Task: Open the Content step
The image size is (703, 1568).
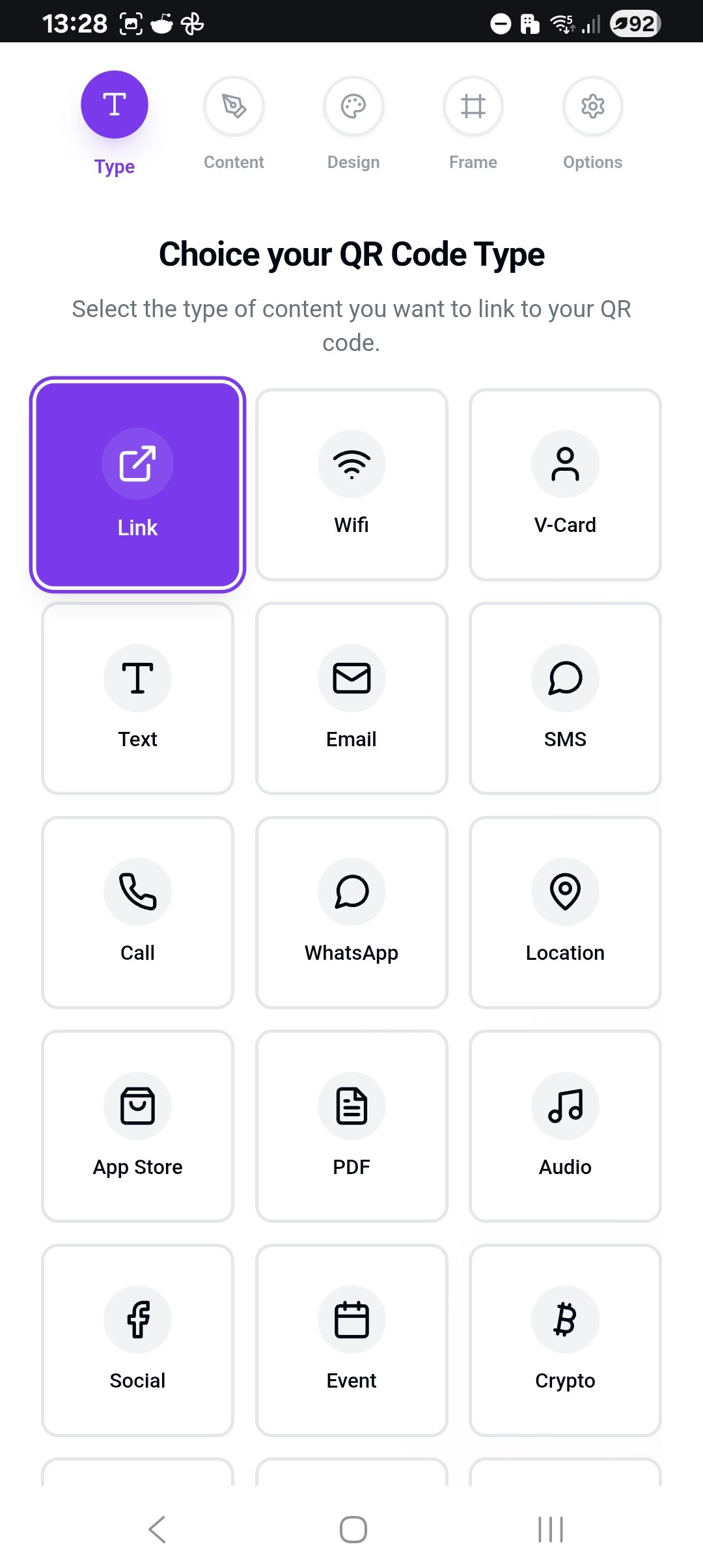Action: [x=234, y=124]
